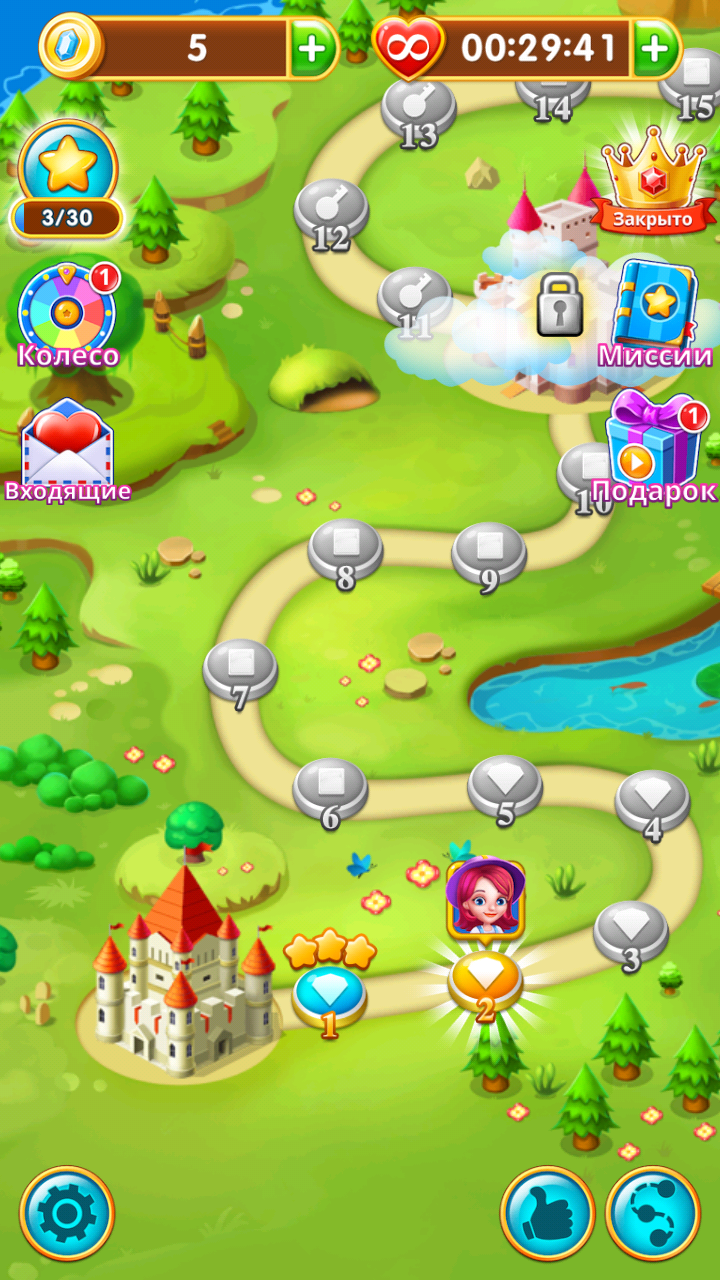Start level 2 on the map

pos(485,980)
